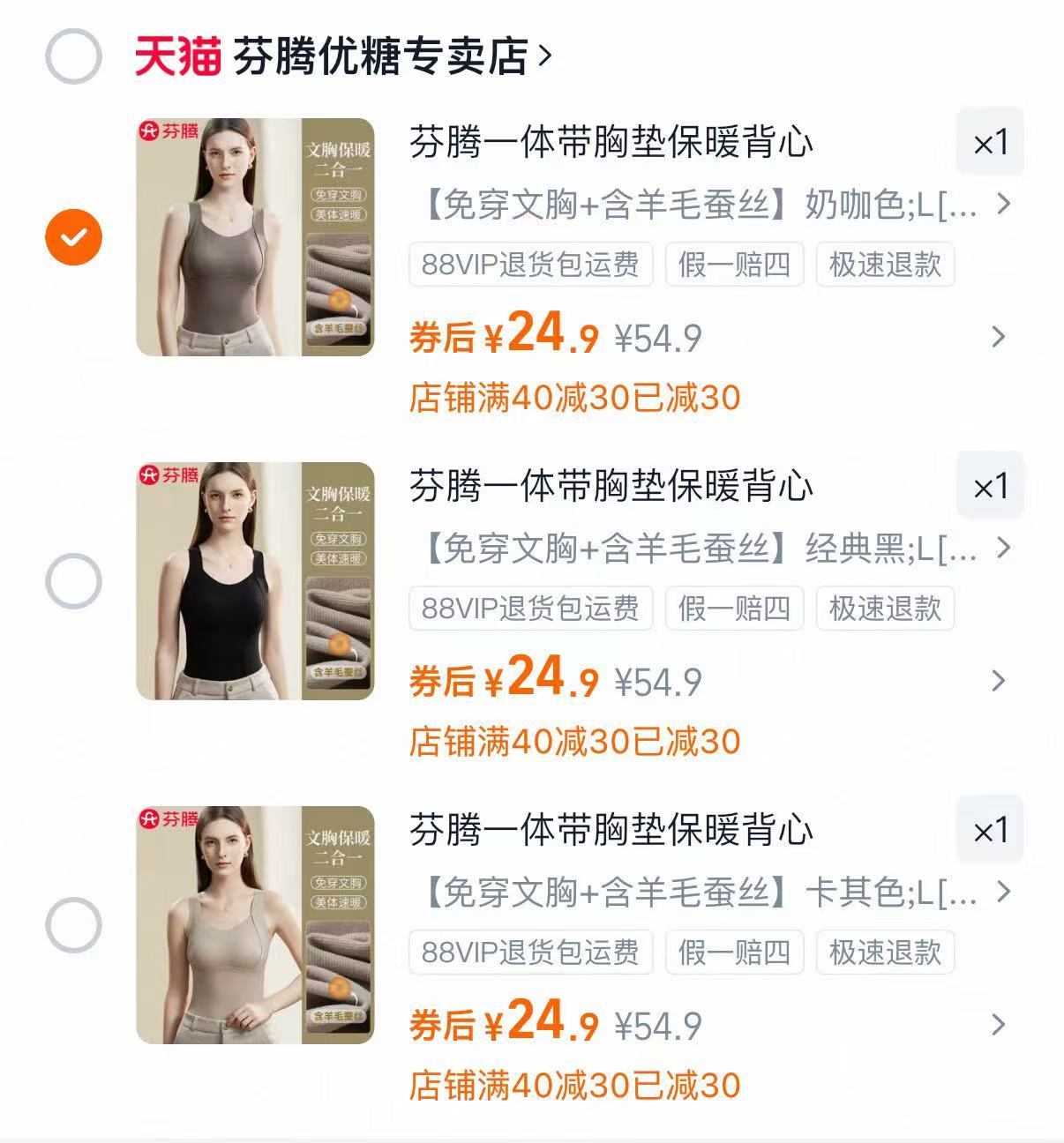Screen dimensions: 1064x1143
Task: Click the ×1 quantity label on second item
Action: click(988, 485)
